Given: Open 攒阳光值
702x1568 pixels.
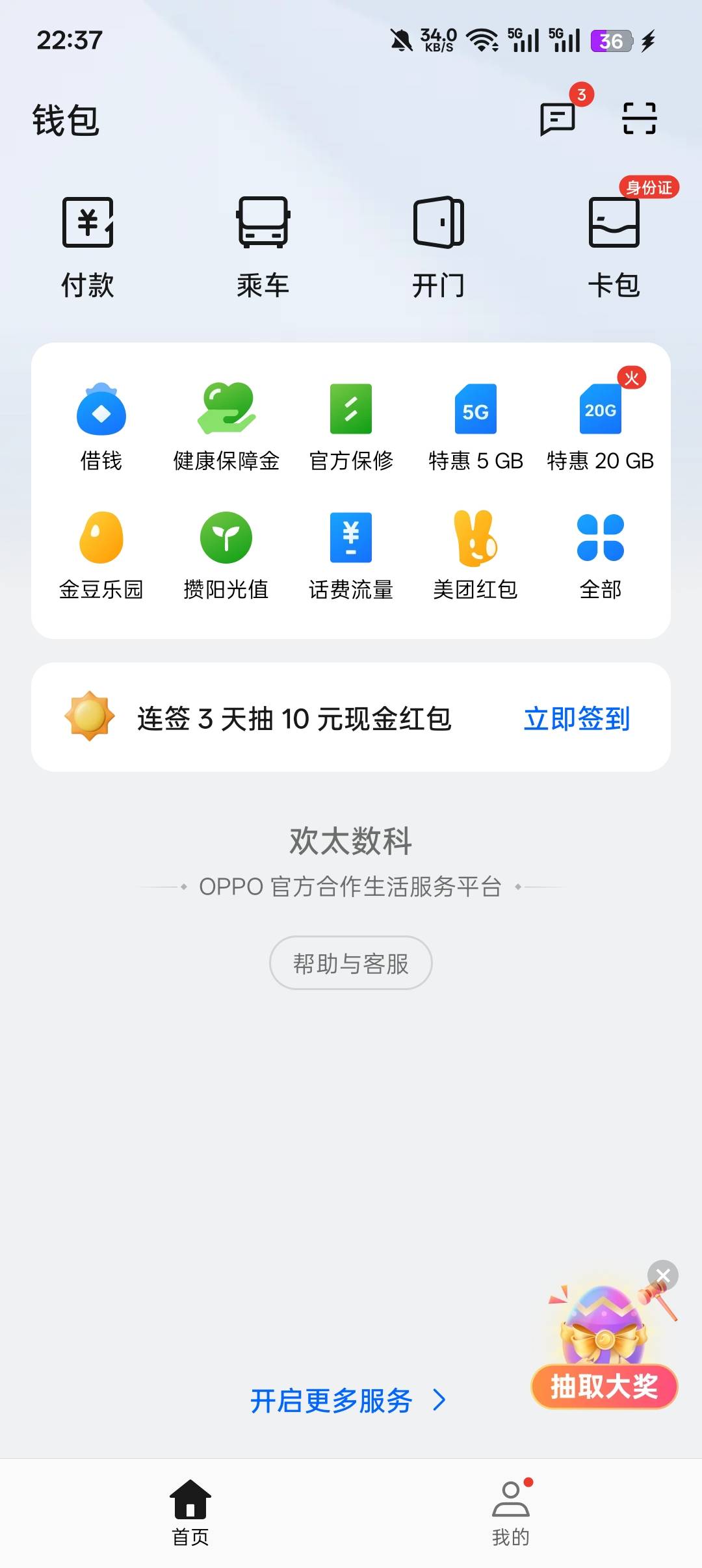Looking at the screenshot, I should (x=226, y=555).
